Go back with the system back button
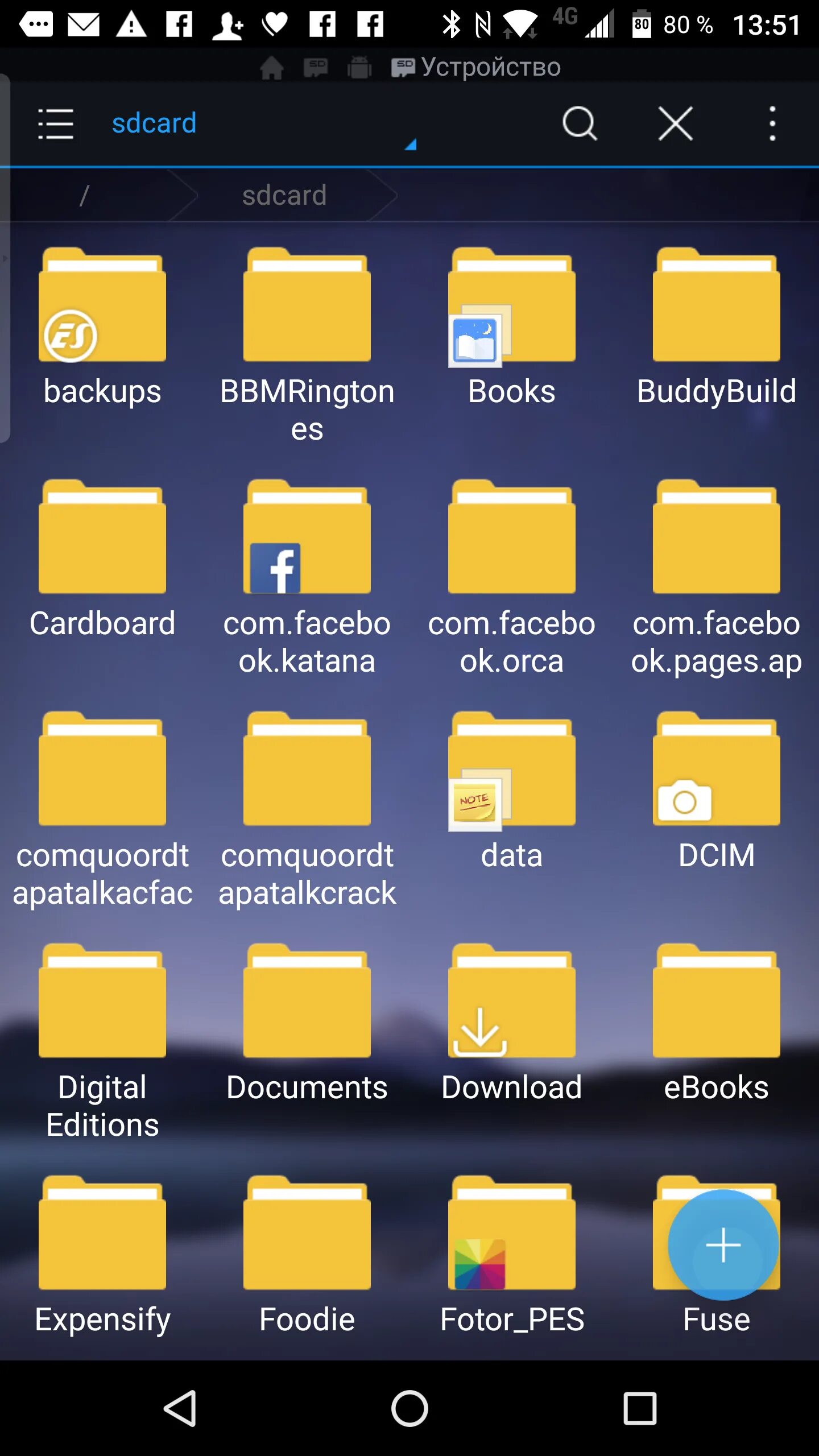Image resolution: width=819 pixels, height=1456 pixels. (181, 1408)
